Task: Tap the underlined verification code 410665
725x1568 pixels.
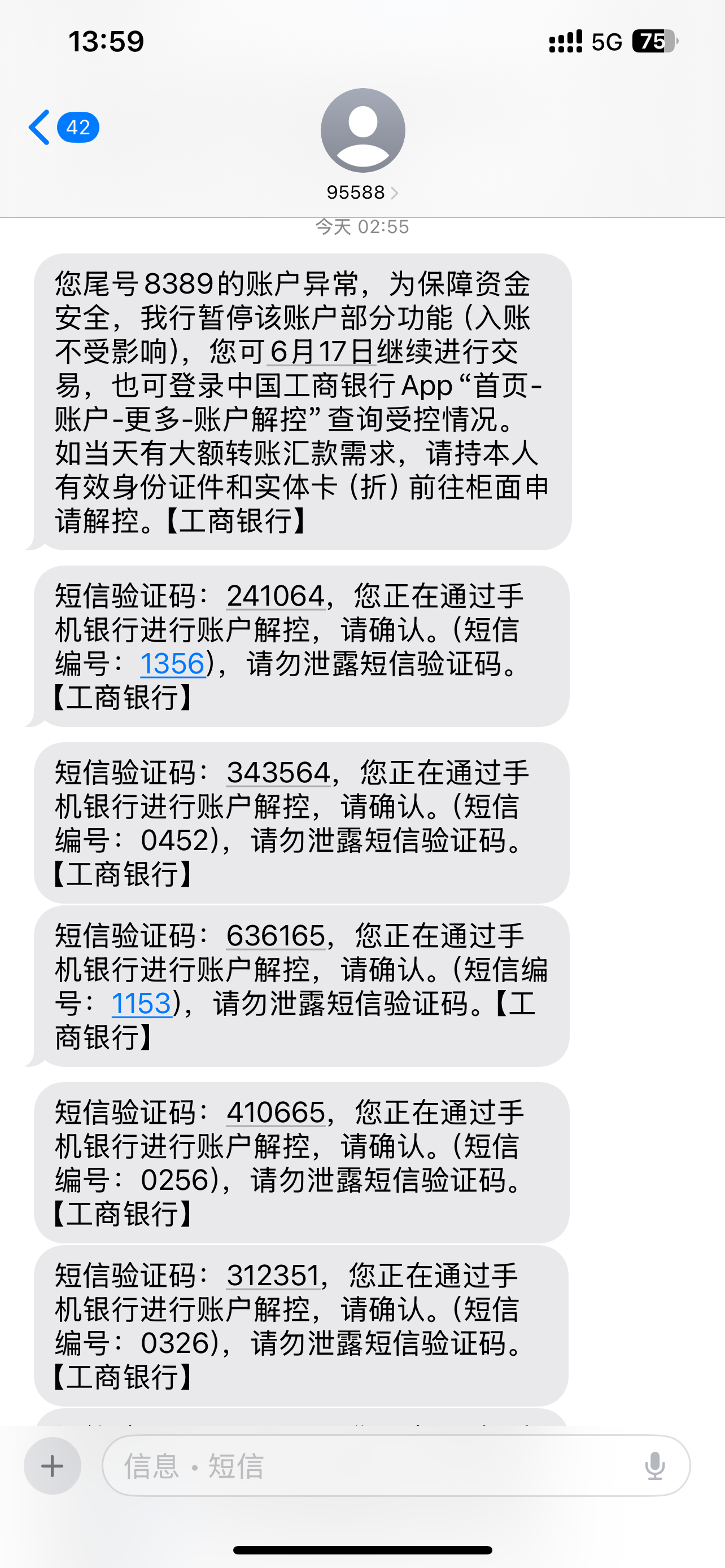Action: [275, 1113]
